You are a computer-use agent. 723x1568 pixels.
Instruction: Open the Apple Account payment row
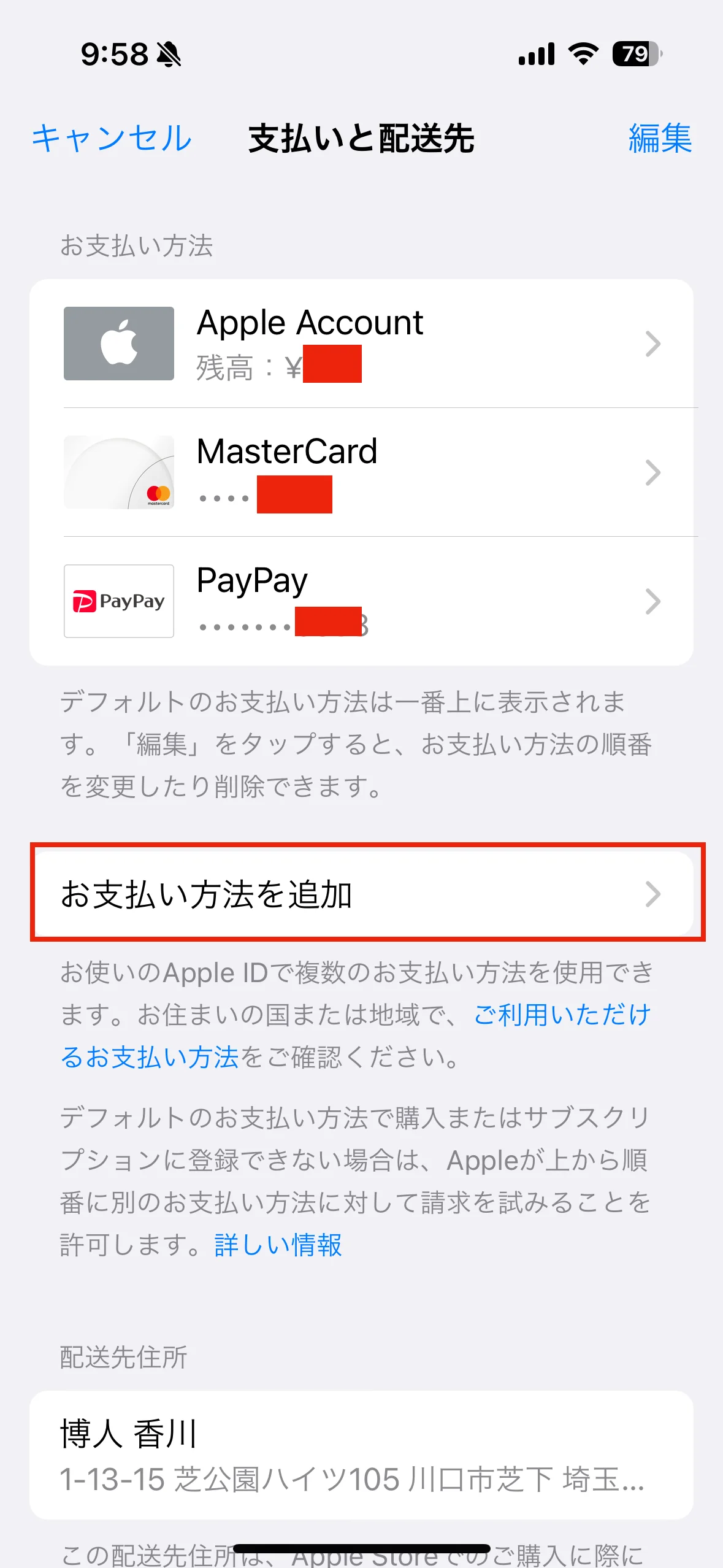361,344
